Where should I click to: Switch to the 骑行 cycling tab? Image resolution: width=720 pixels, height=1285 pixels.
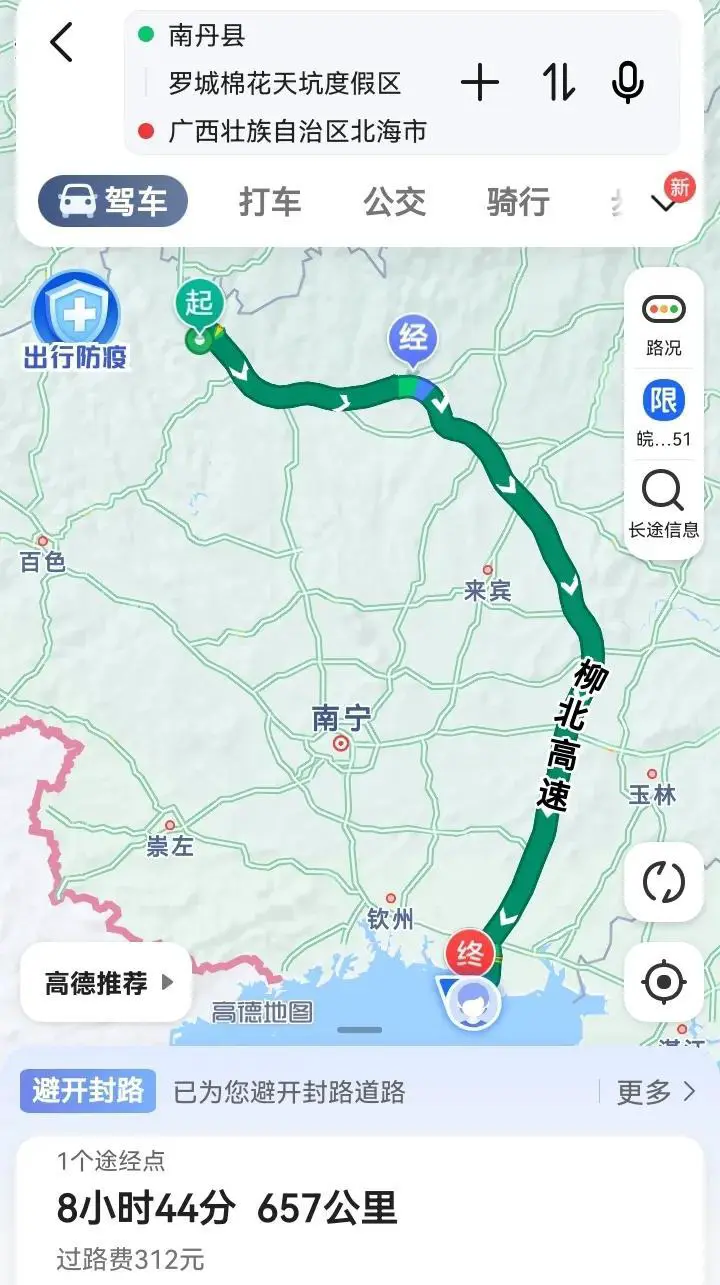point(517,202)
